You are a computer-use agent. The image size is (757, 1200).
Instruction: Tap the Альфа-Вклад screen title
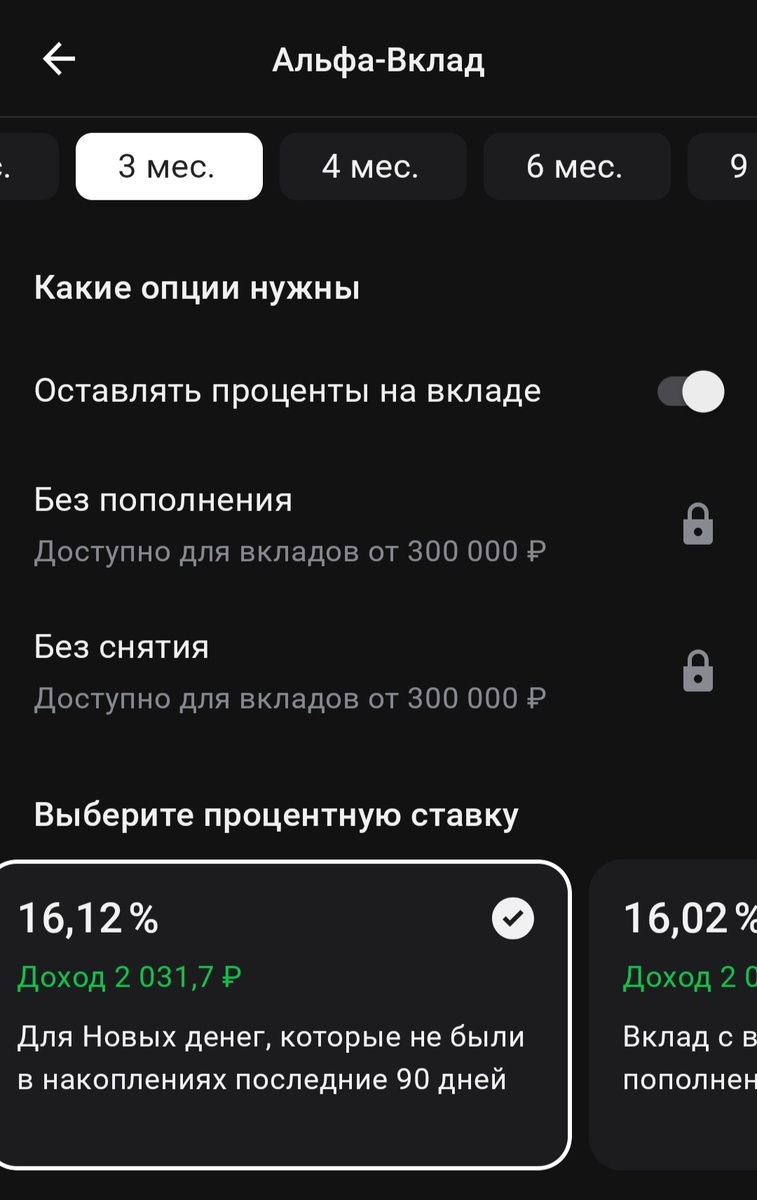[x=378, y=58]
